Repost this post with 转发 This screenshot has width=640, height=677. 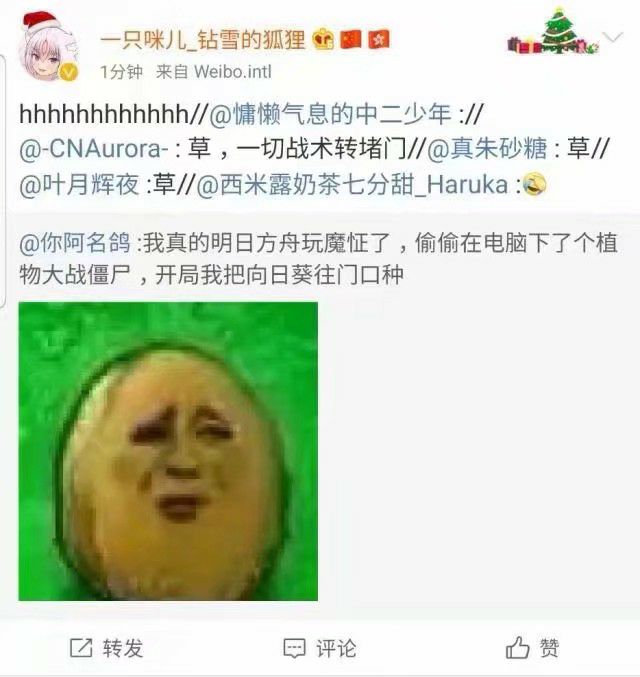pyautogui.click(x=107, y=648)
